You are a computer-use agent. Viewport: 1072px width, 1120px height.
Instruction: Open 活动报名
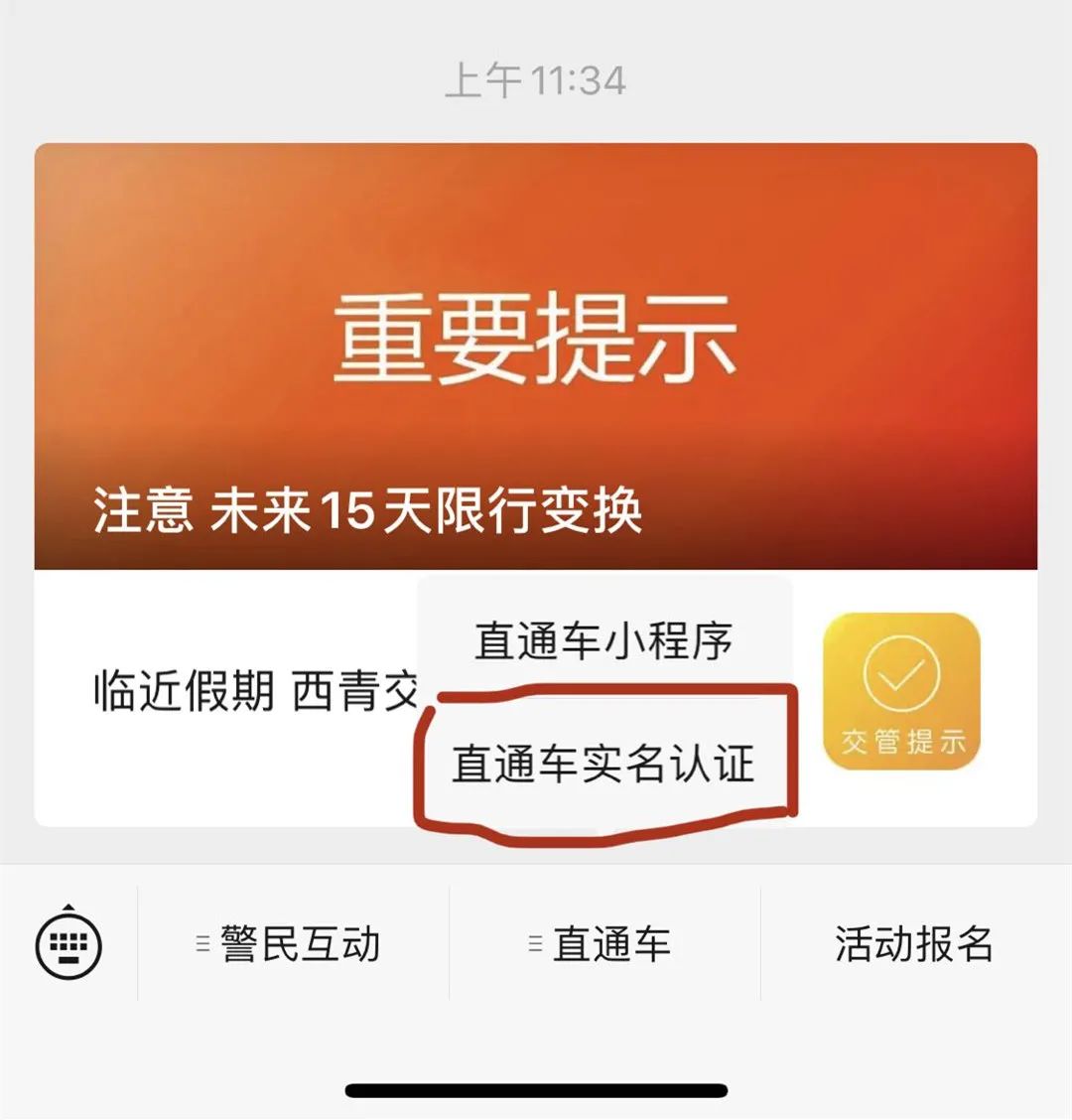tap(913, 943)
